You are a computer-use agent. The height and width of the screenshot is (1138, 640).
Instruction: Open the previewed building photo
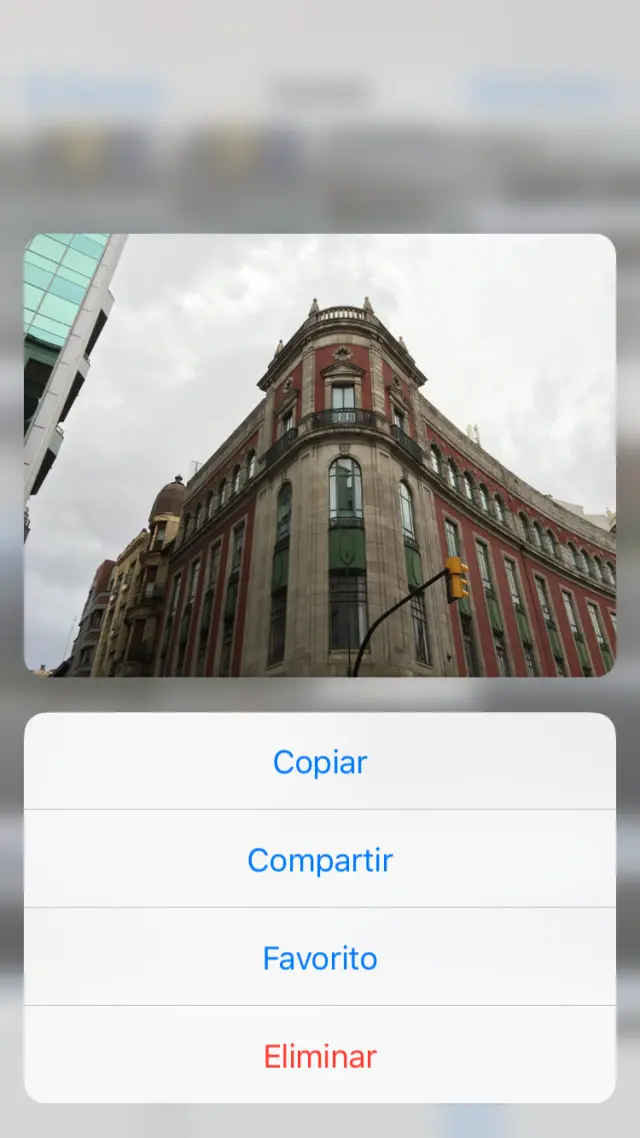(x=320, y=455)
